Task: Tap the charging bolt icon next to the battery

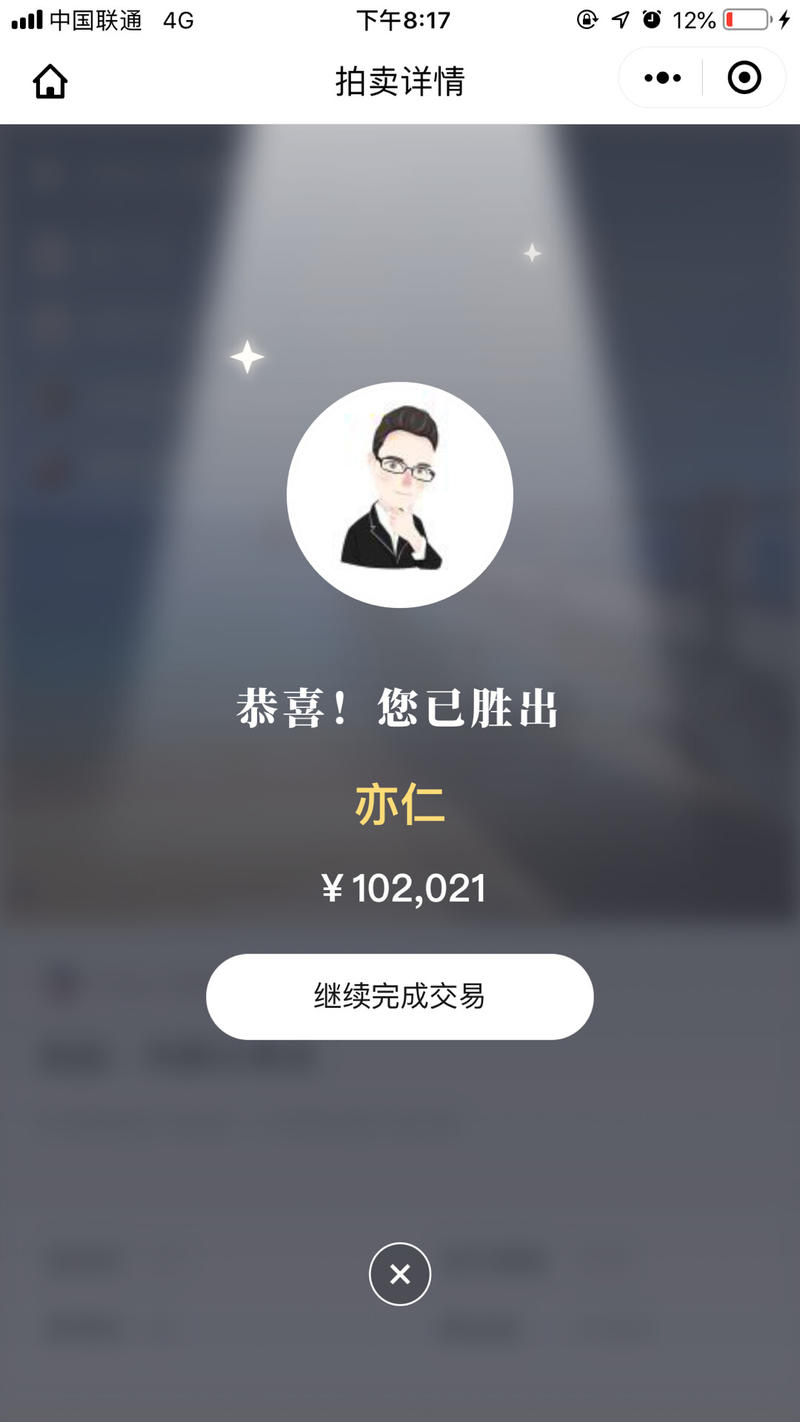Action: pyautogui.click(x=785, y=17)
